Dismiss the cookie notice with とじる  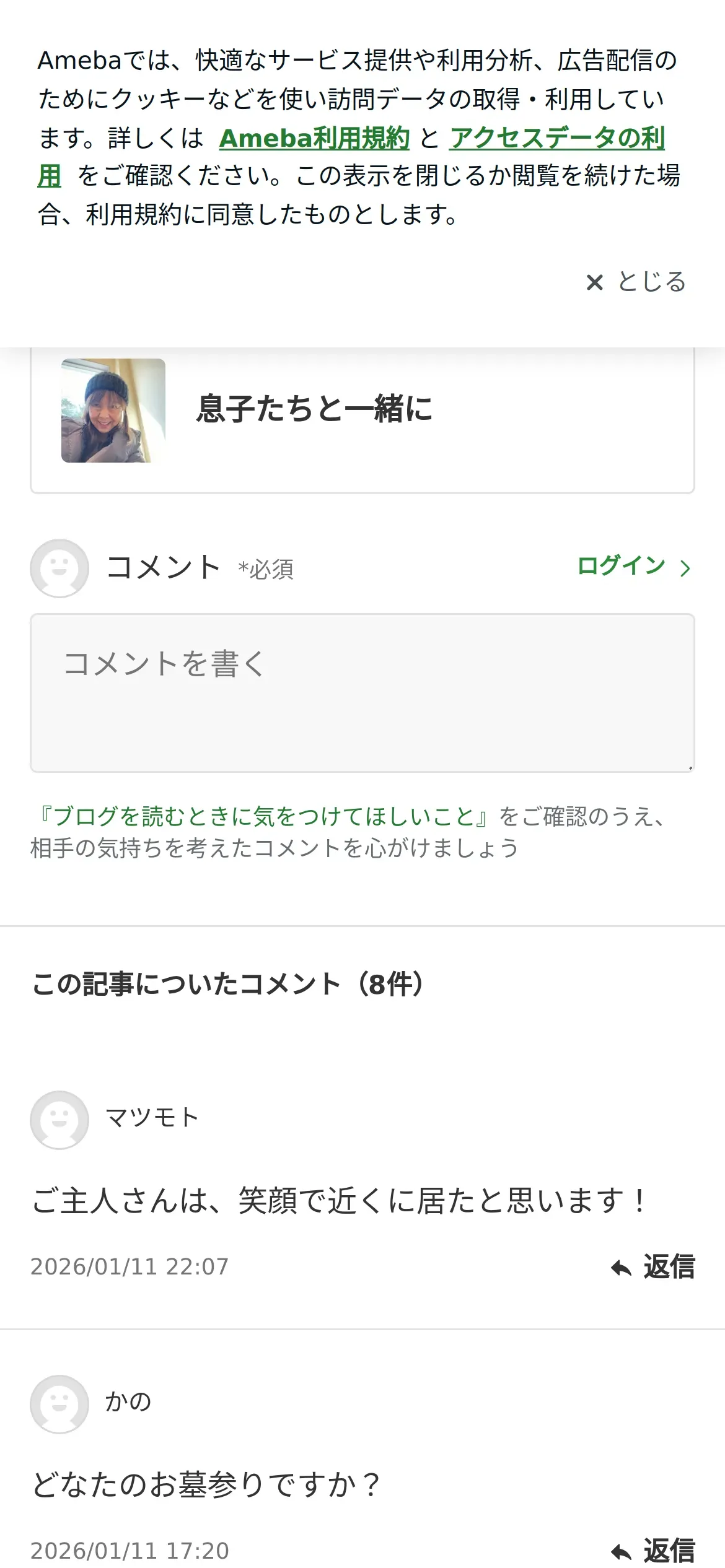(636, 282)
